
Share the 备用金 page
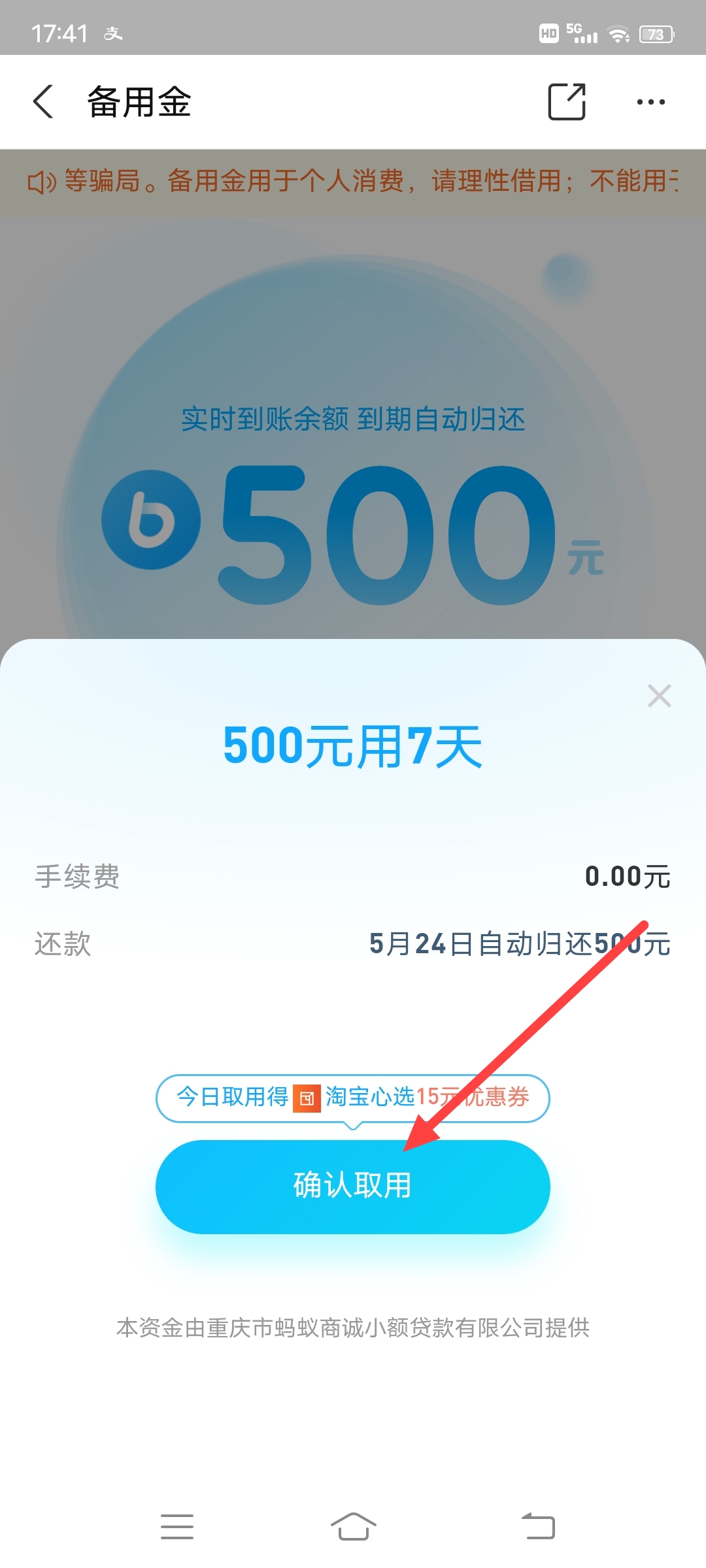[566, 102]
